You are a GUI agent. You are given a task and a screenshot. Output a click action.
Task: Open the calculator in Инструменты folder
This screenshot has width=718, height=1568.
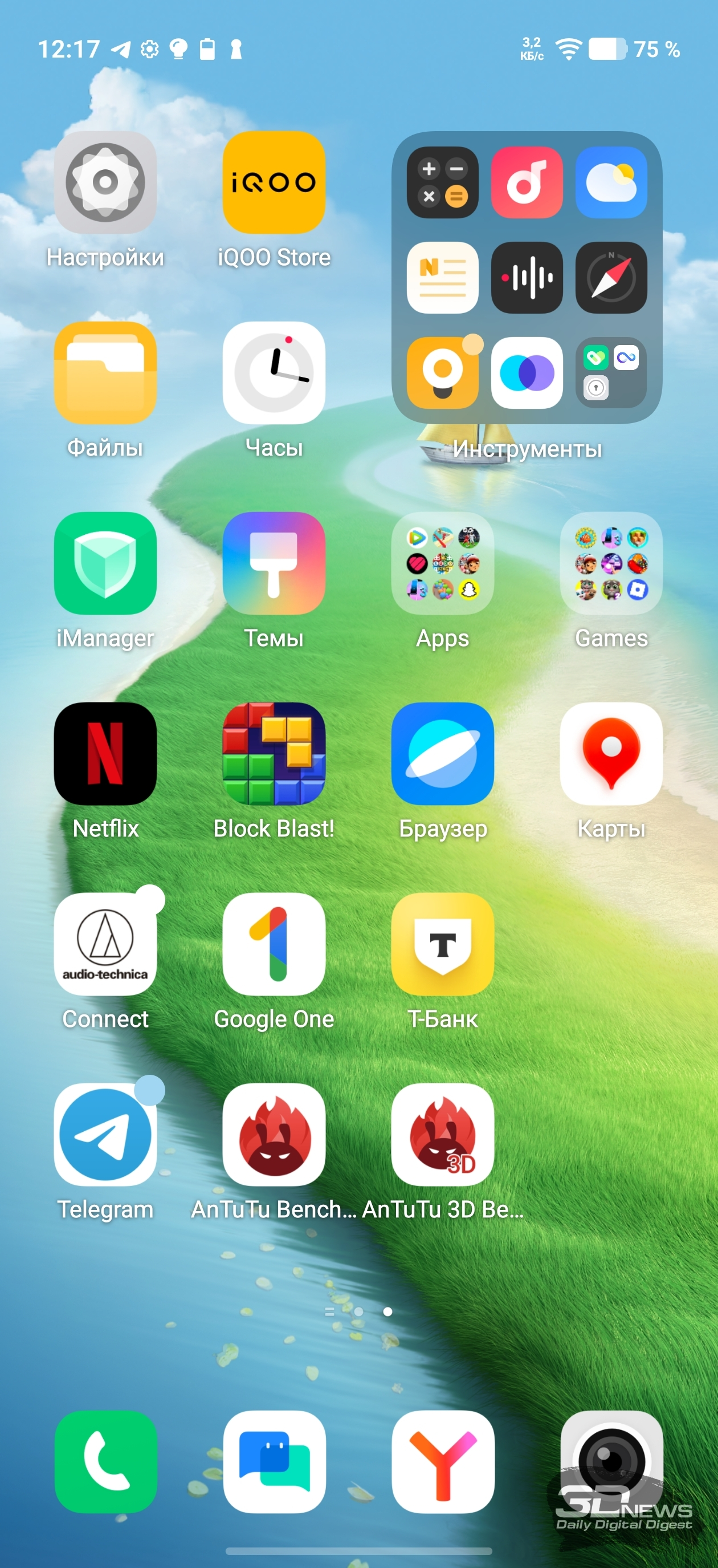442,182
